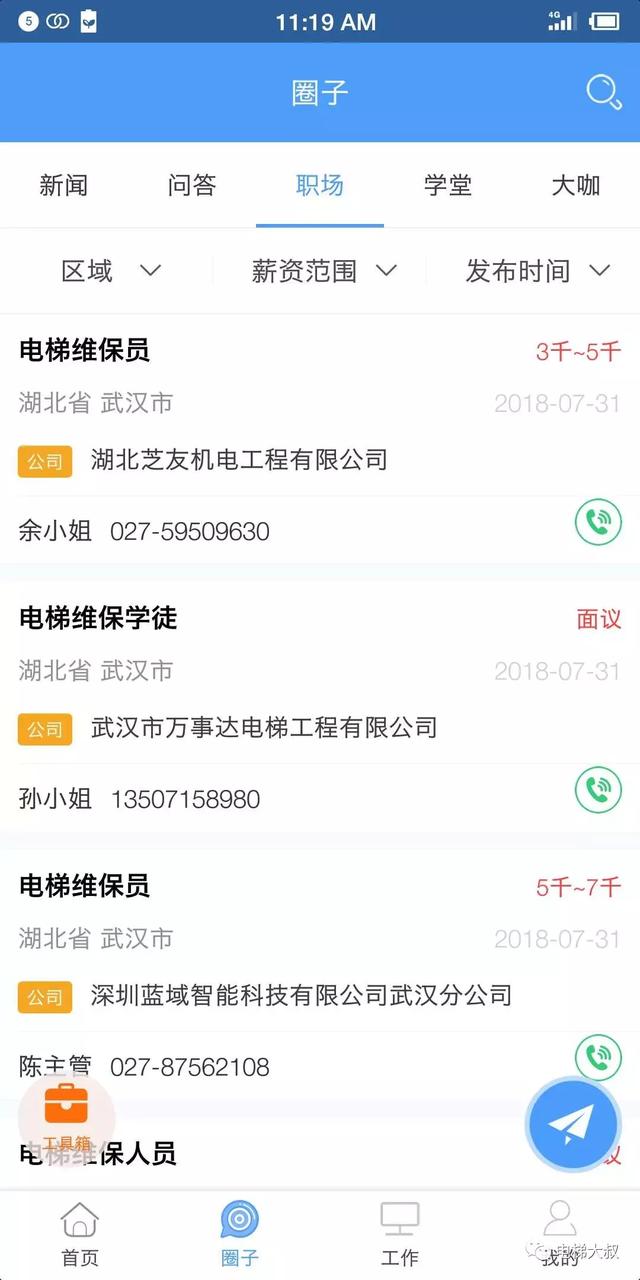The width and height of the screenshot is (640, 1280).
Task: Tap the paper plane publish button
Action: coord(574,1124)
